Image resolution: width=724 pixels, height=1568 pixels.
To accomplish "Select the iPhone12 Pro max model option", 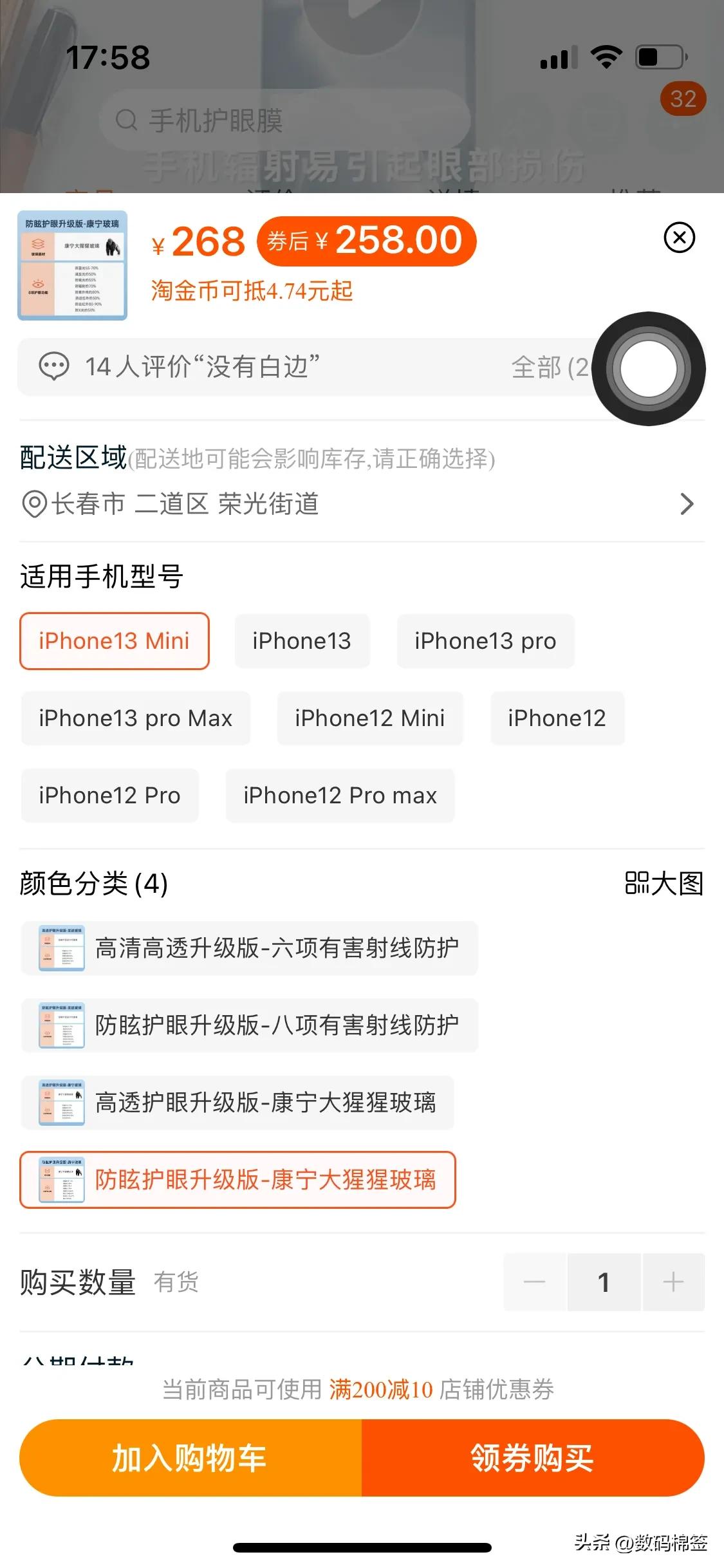I will (x=340, y=796).
